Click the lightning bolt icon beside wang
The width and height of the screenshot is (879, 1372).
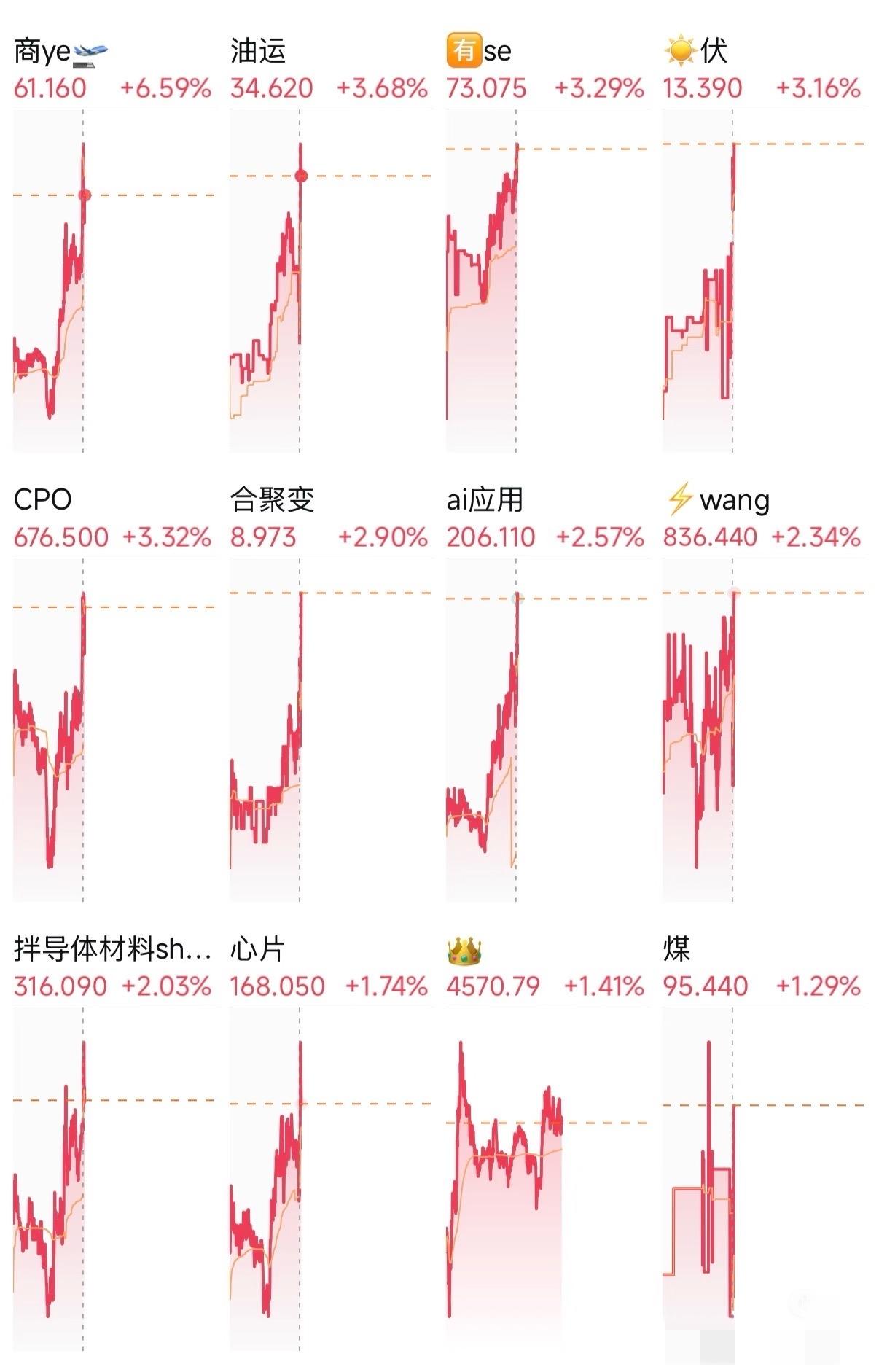pyautogui.click(x=679, y=500)
